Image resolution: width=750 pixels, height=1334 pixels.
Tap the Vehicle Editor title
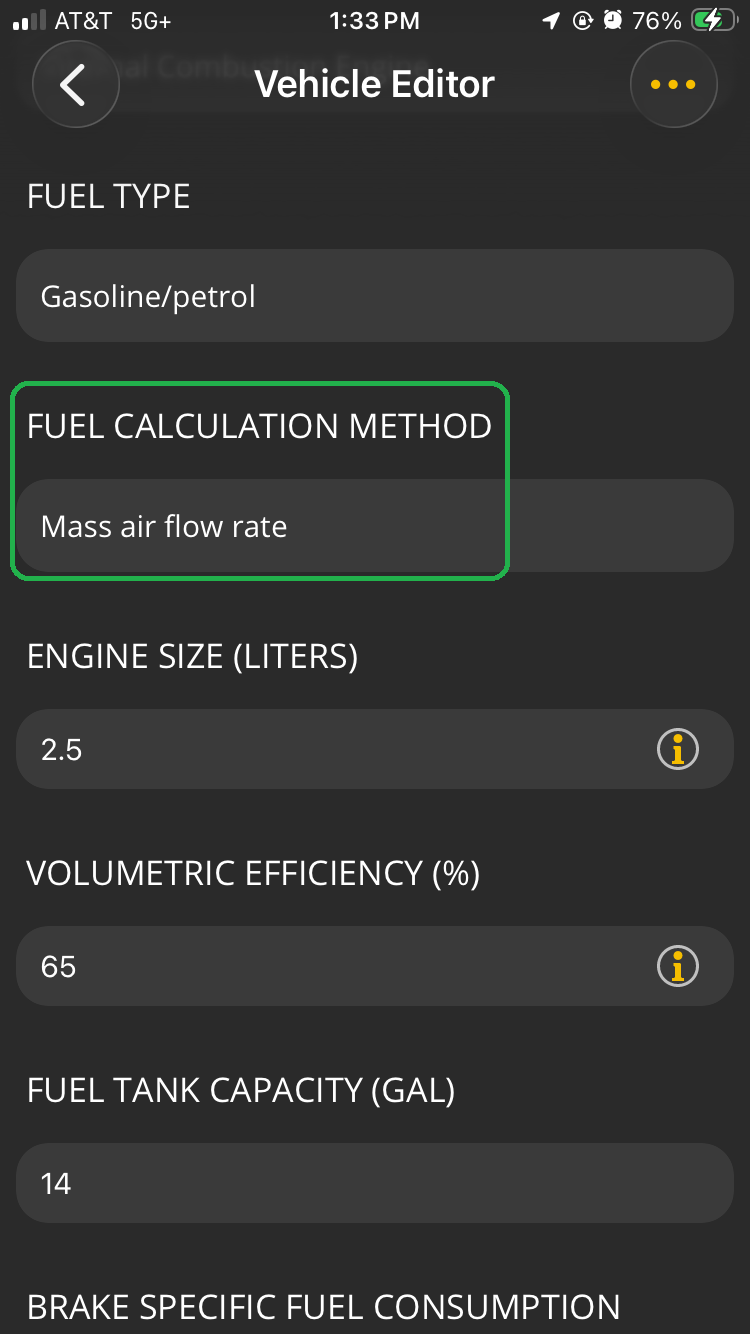coord(375,84)
